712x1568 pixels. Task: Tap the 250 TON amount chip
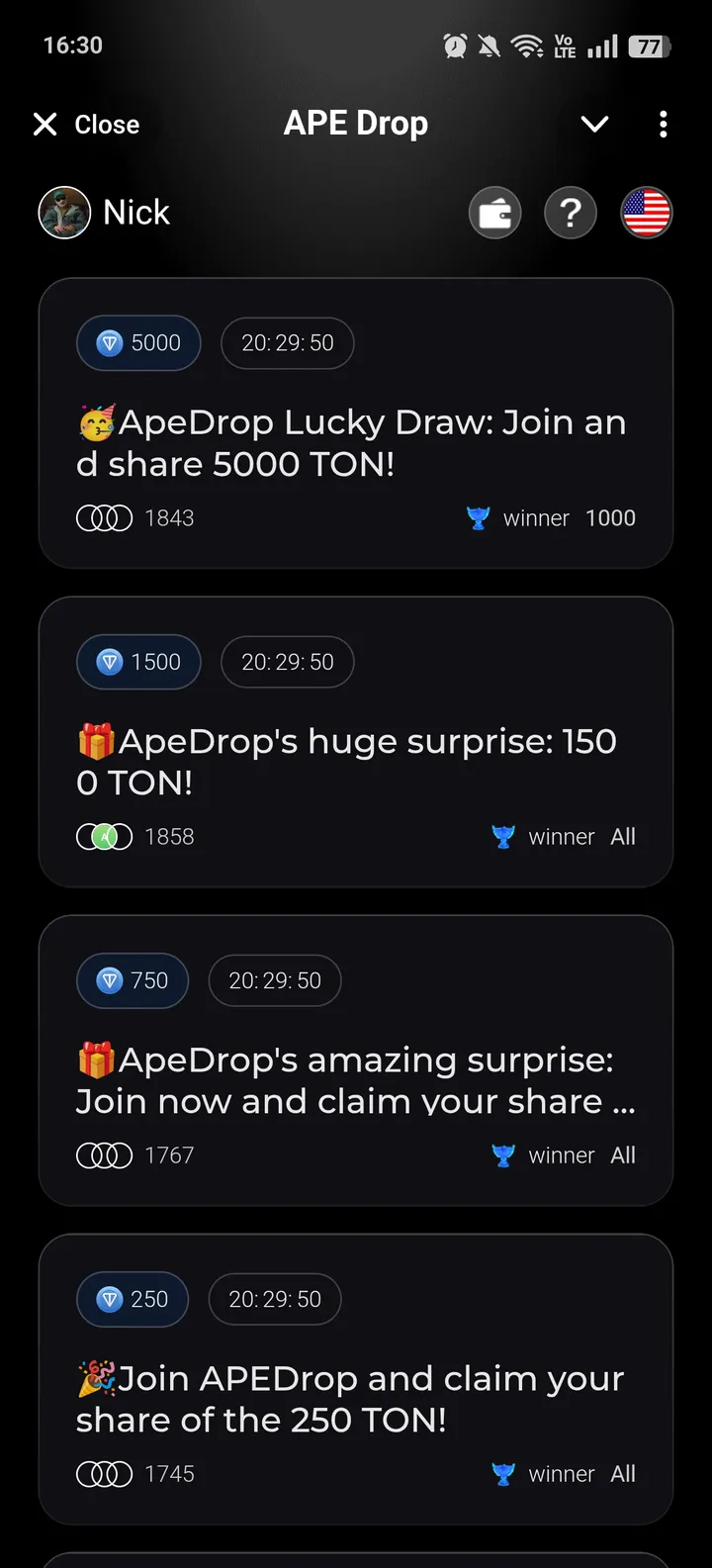(133, 1299)
